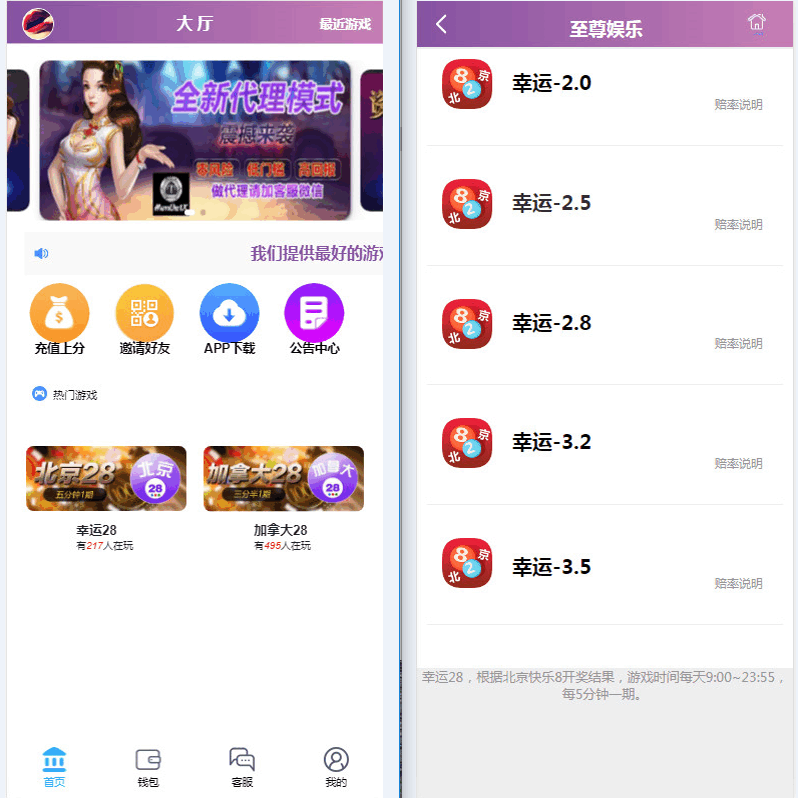This screenshot has width=798, height=798.
Task: Select the 幸运-2.0 room
Action: tap(551, 83)
